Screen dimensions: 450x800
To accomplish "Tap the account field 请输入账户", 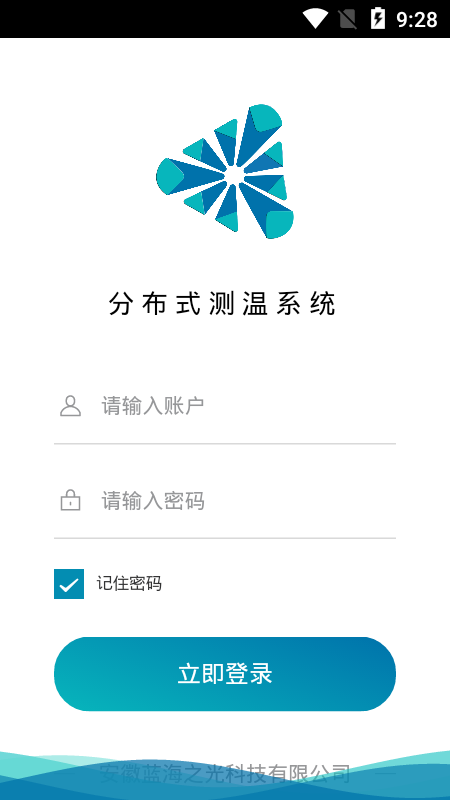I will [x=225, y=406].
